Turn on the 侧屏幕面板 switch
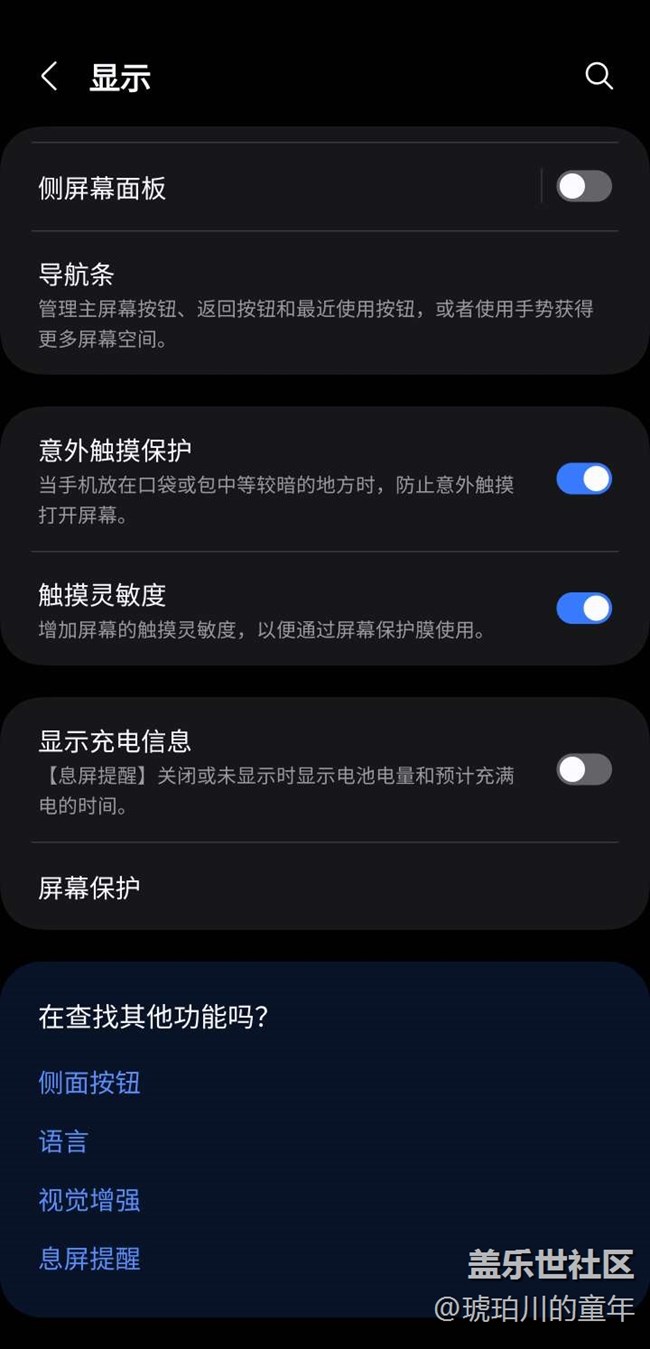650x1349 pixels. [584, 187]
